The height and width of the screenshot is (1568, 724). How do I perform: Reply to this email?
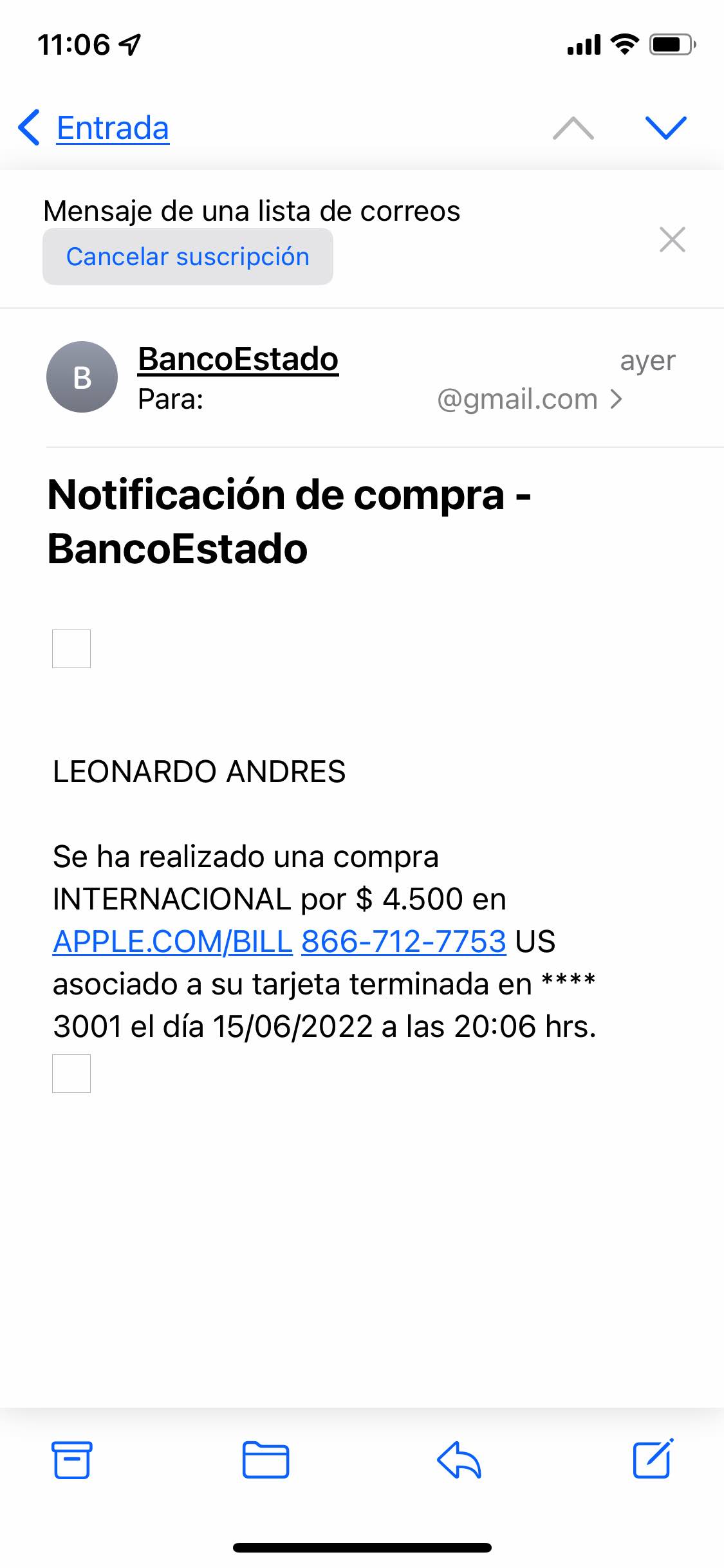point(459,1459)
